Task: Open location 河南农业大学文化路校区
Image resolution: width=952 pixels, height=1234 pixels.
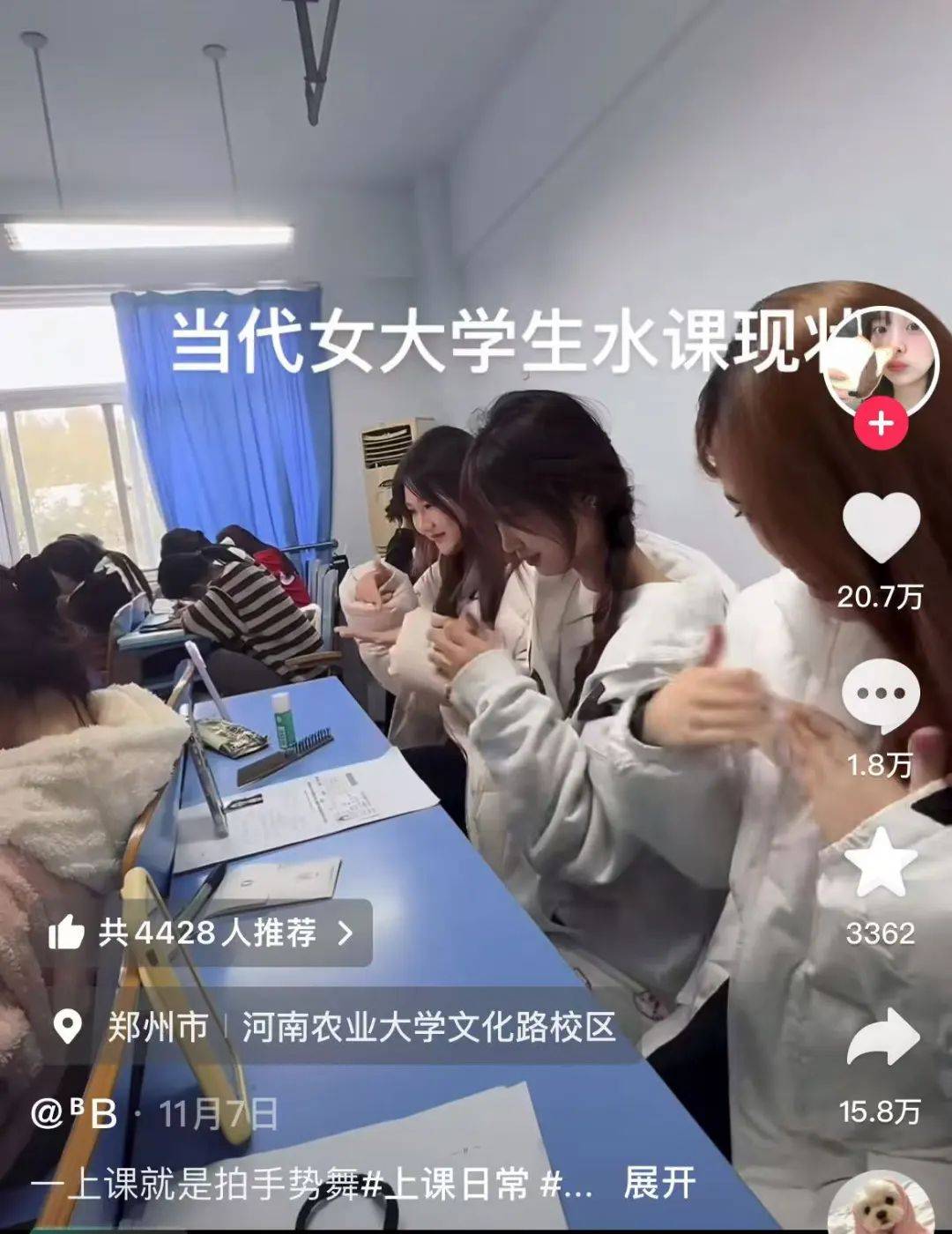Action: (x=428, y=1028)
